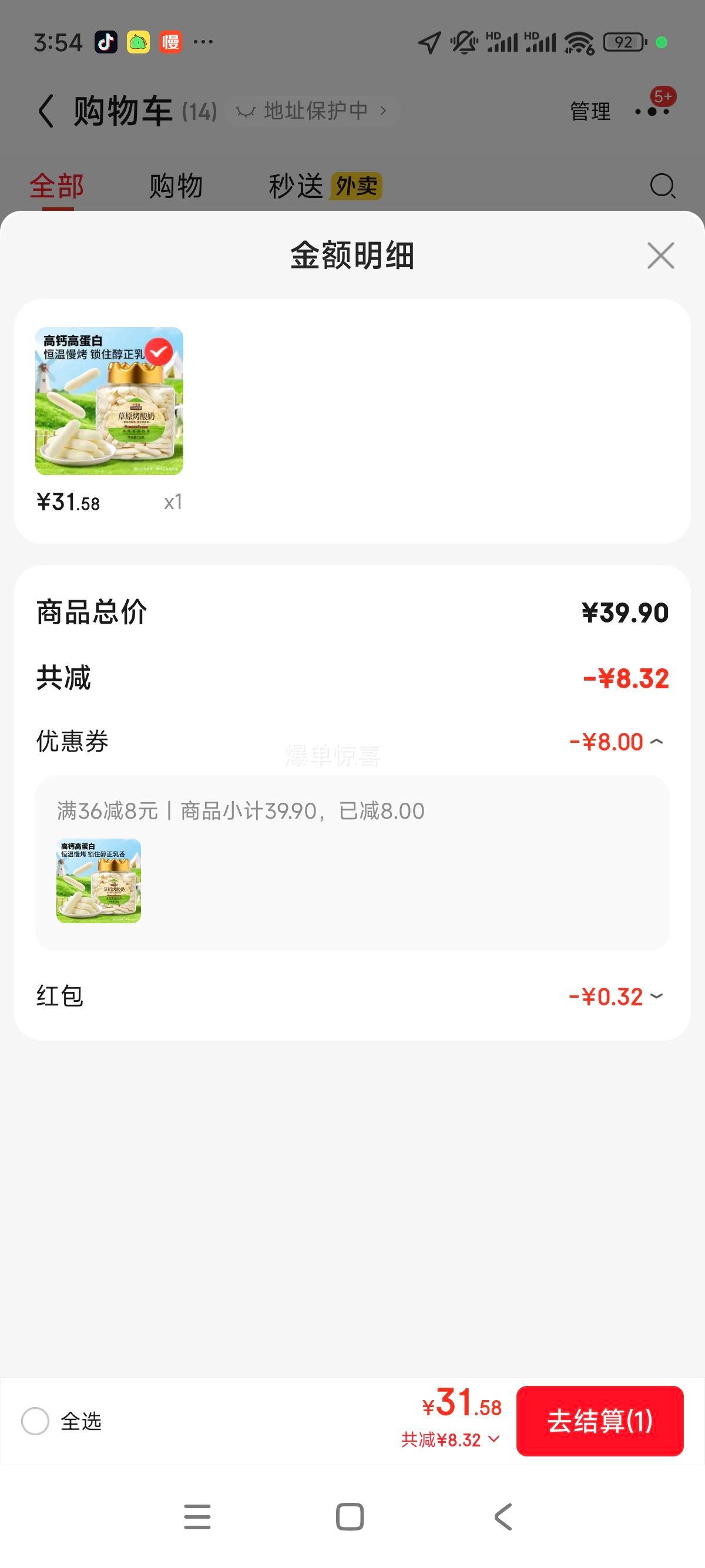Collapse the 优惠券 coupon details
Viewport: 705px width, 1568px height.
(x=657, y=741)
